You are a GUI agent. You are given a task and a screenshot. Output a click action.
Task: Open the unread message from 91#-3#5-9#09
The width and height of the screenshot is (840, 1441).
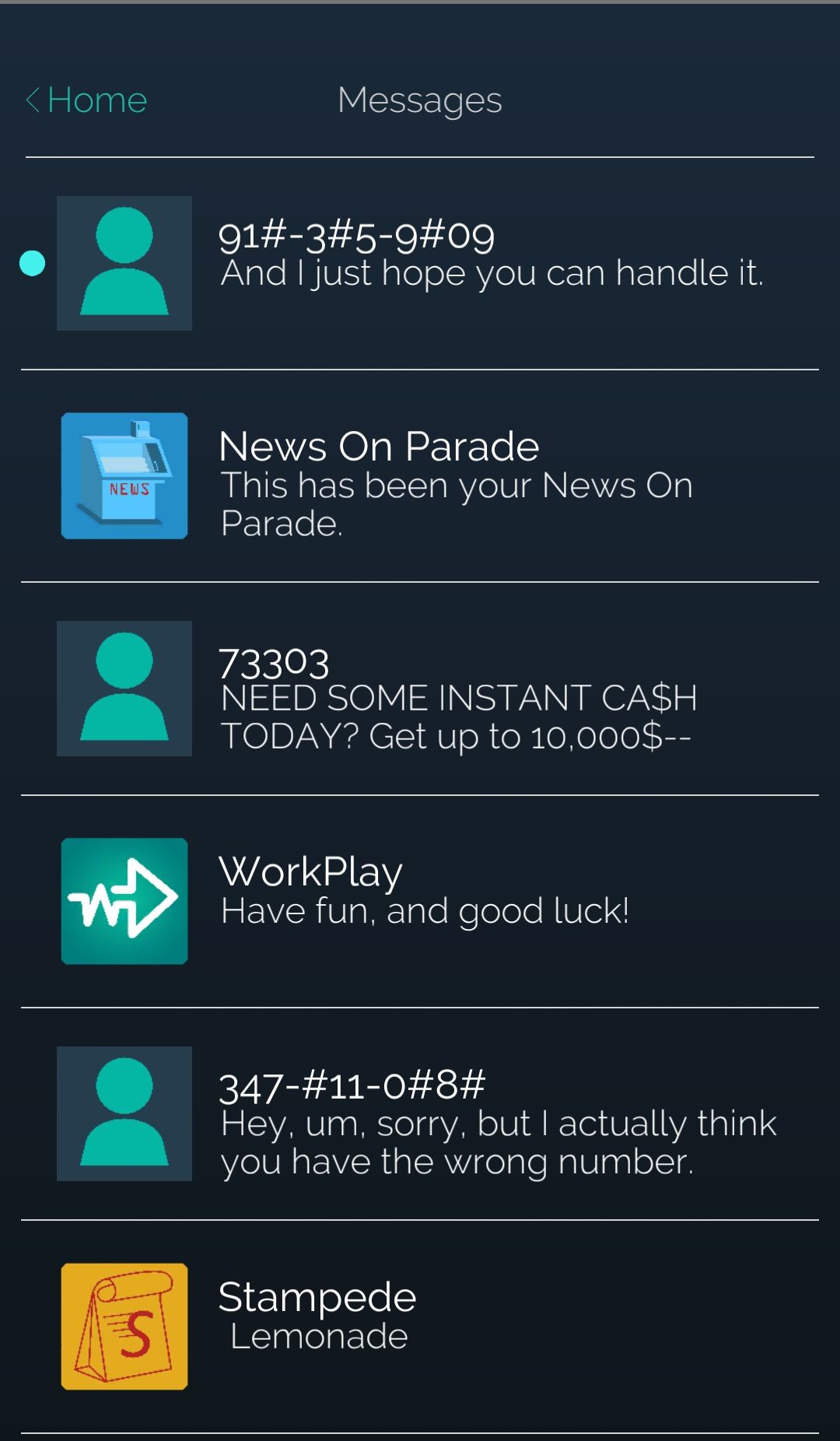pyautogui.click(x=420, y=264)
